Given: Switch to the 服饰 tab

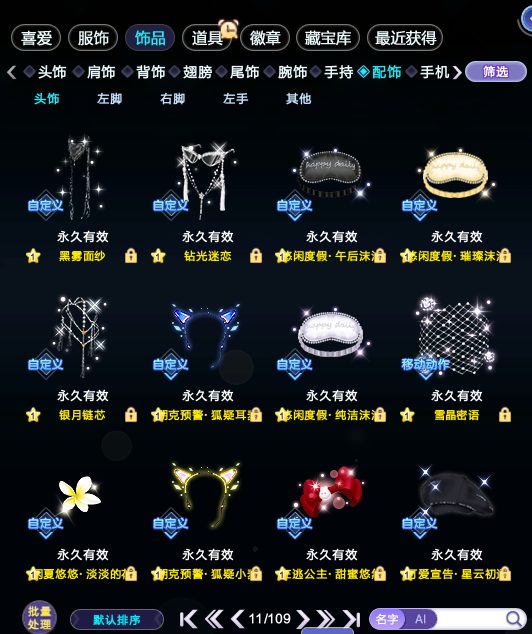Looking at the screenshot, I should pyautogui.click(x=93, y=38).
